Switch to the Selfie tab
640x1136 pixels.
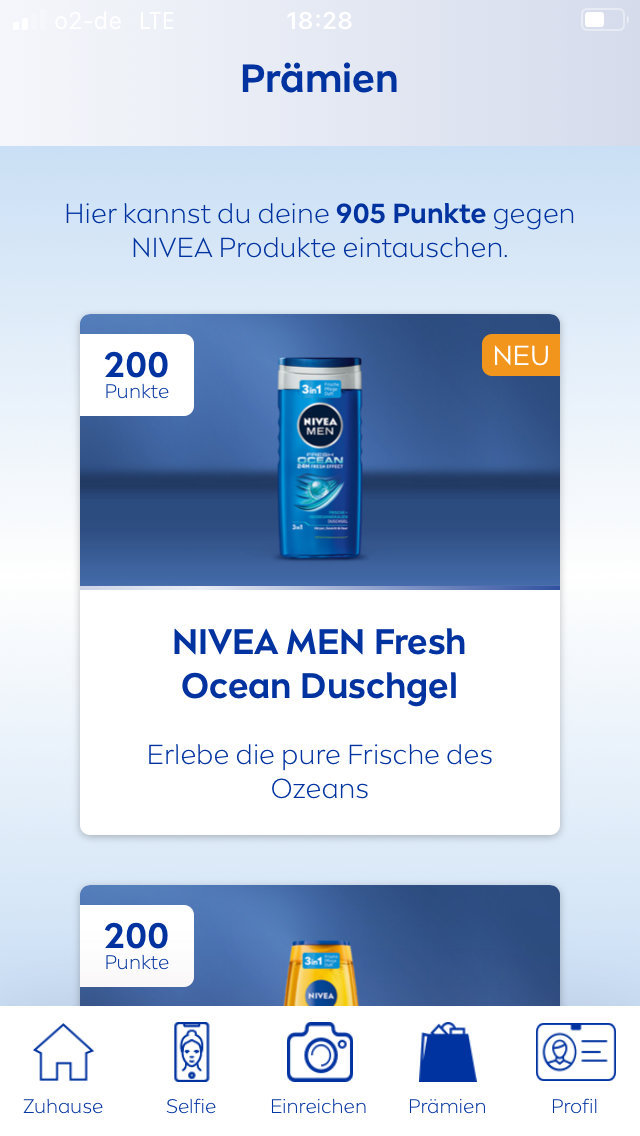[x=191, y=1069]
